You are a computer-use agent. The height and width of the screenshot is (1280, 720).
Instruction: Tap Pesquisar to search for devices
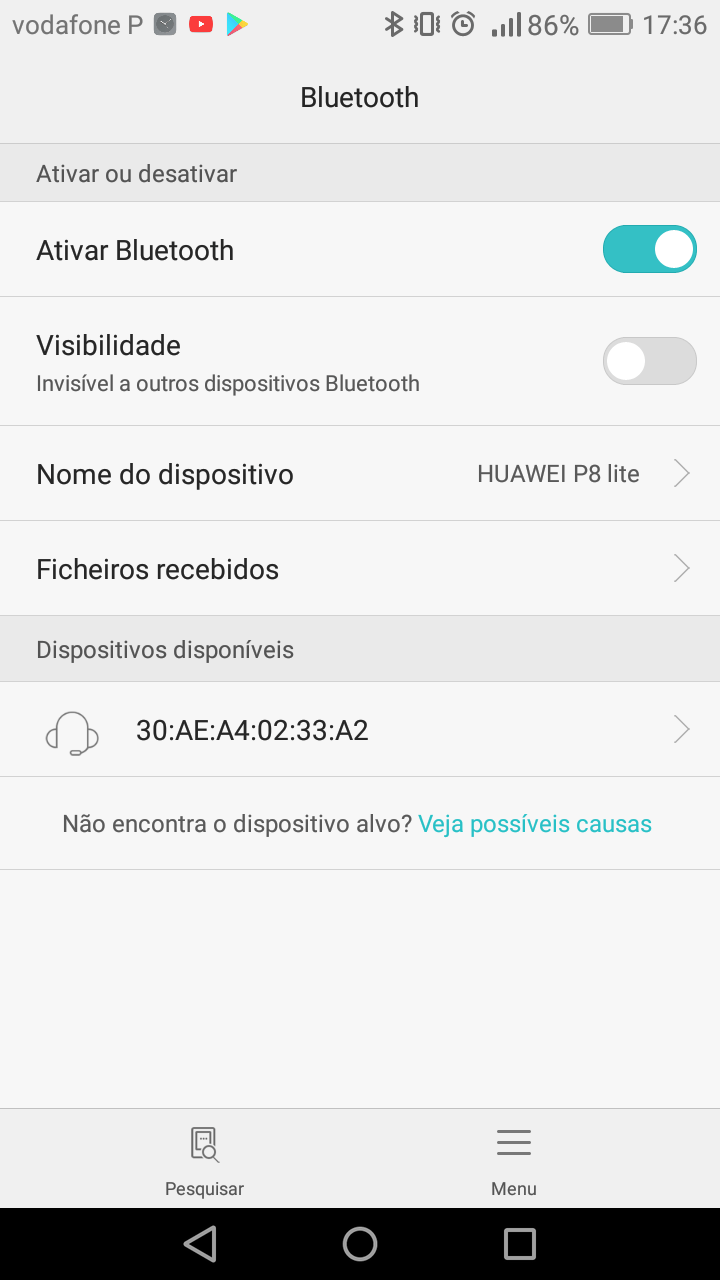[204, 1160]
